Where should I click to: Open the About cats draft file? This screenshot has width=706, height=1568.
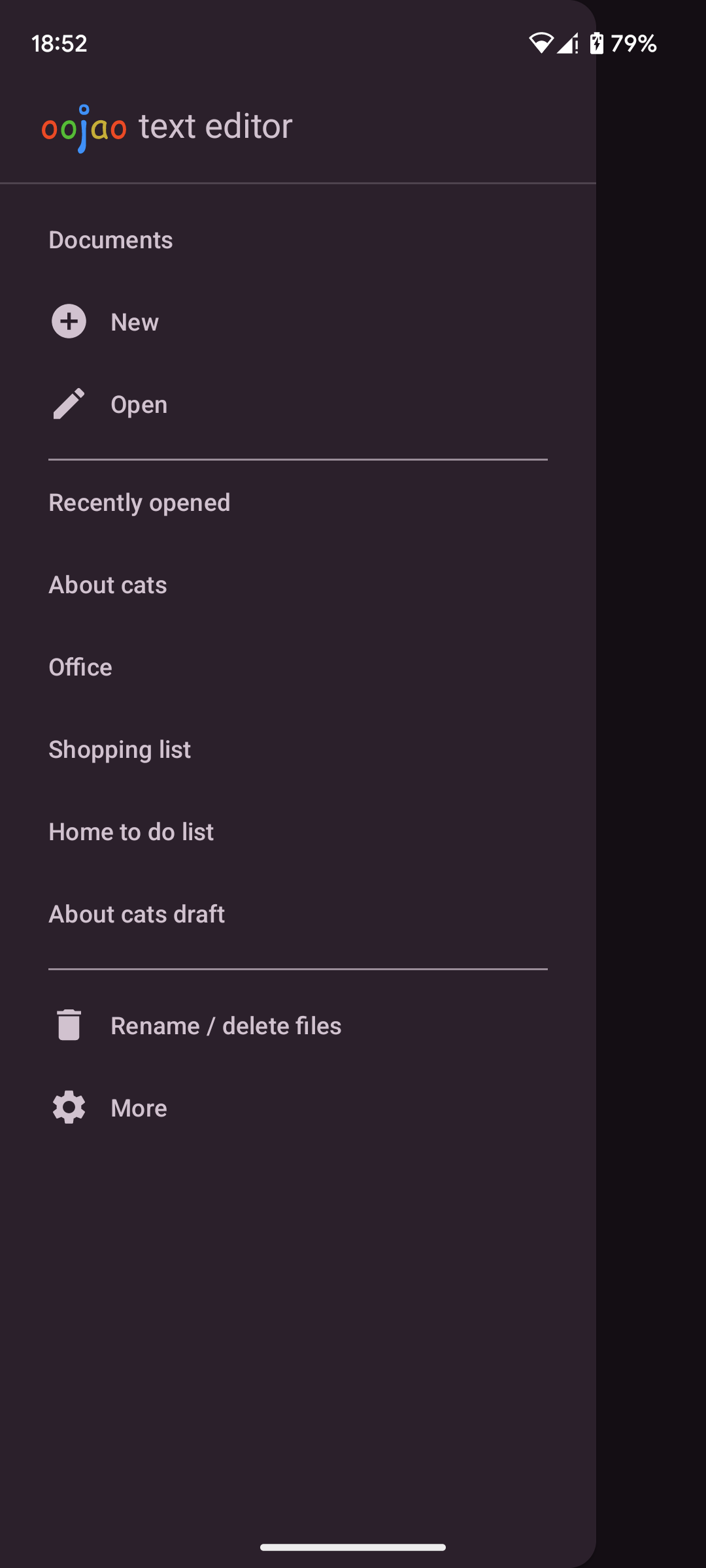[x=298, y=914]
